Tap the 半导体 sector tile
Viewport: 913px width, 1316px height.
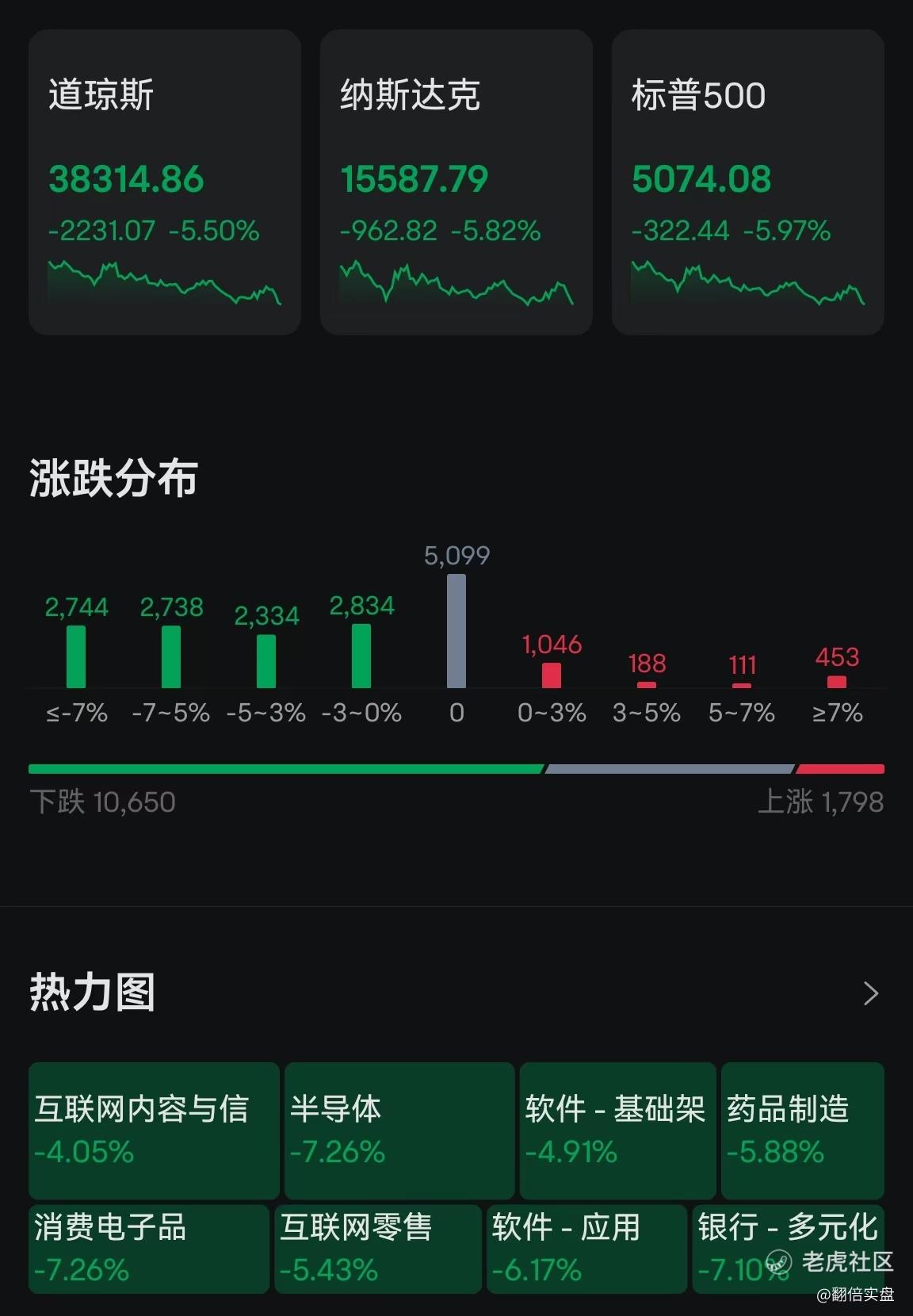[x=399, y=1130]
